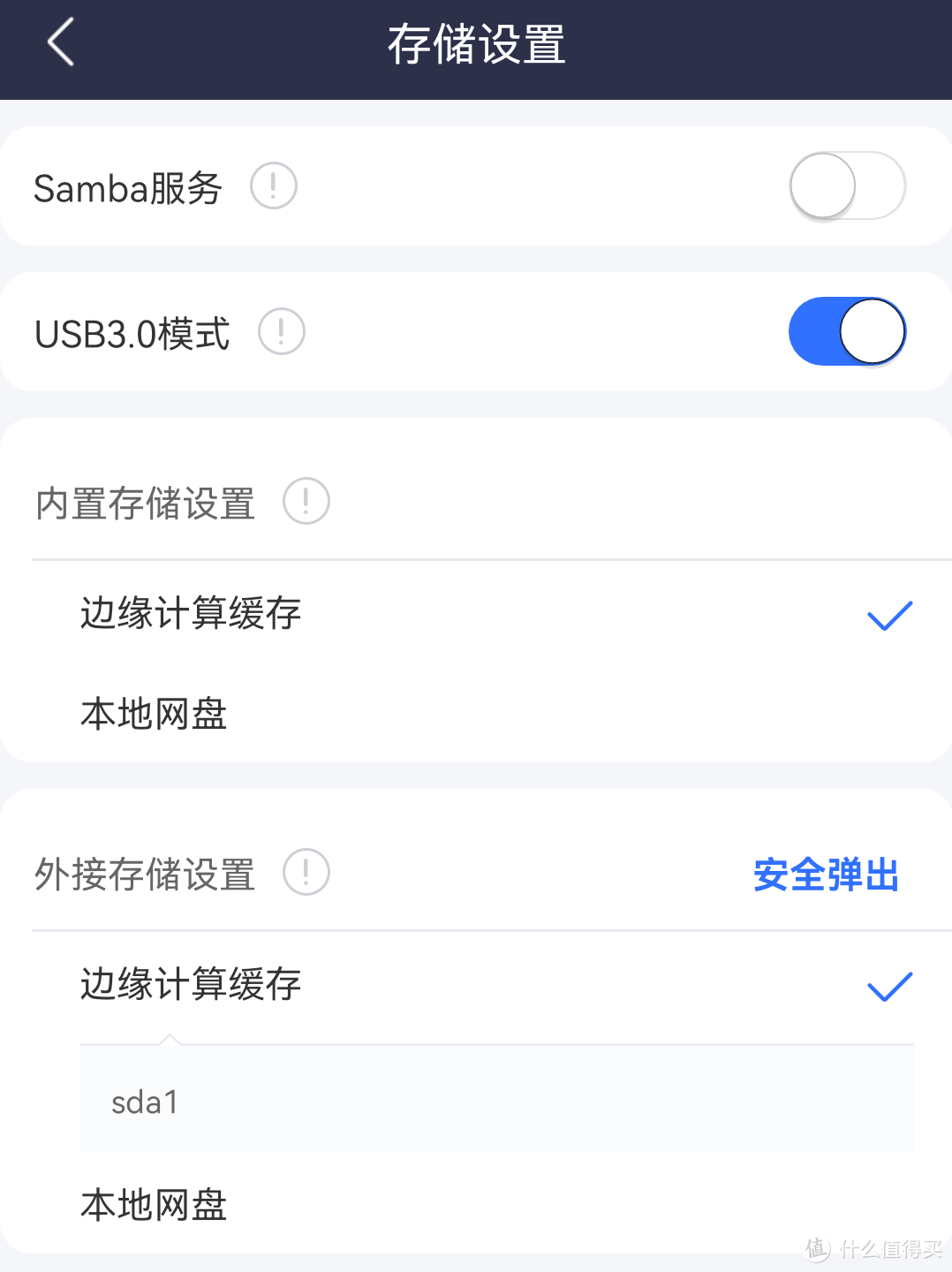This screenshot has height=1272, width=952.
Task: Select 本地网盘 for external storage
Action: [153, 1203]
